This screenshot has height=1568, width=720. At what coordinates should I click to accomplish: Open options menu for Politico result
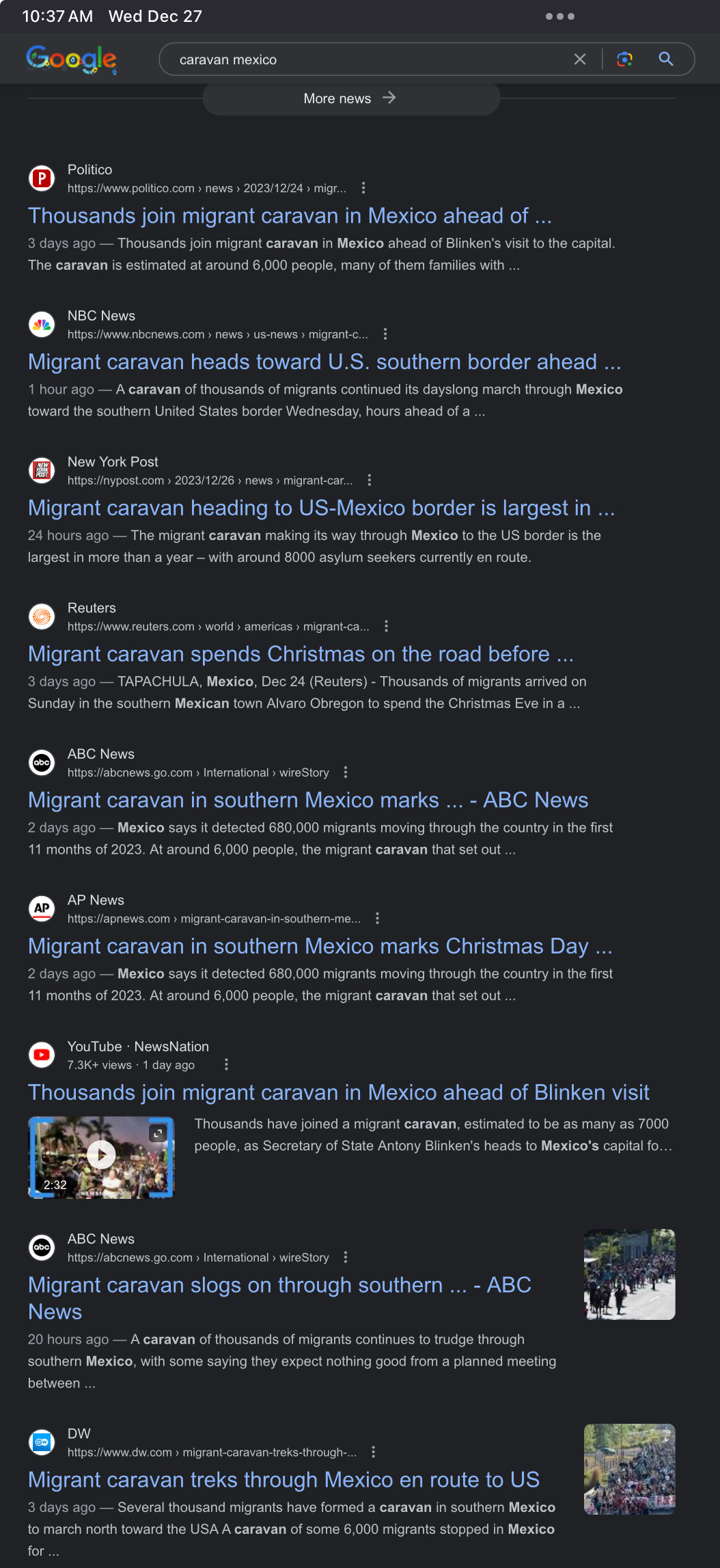point(363,188)
